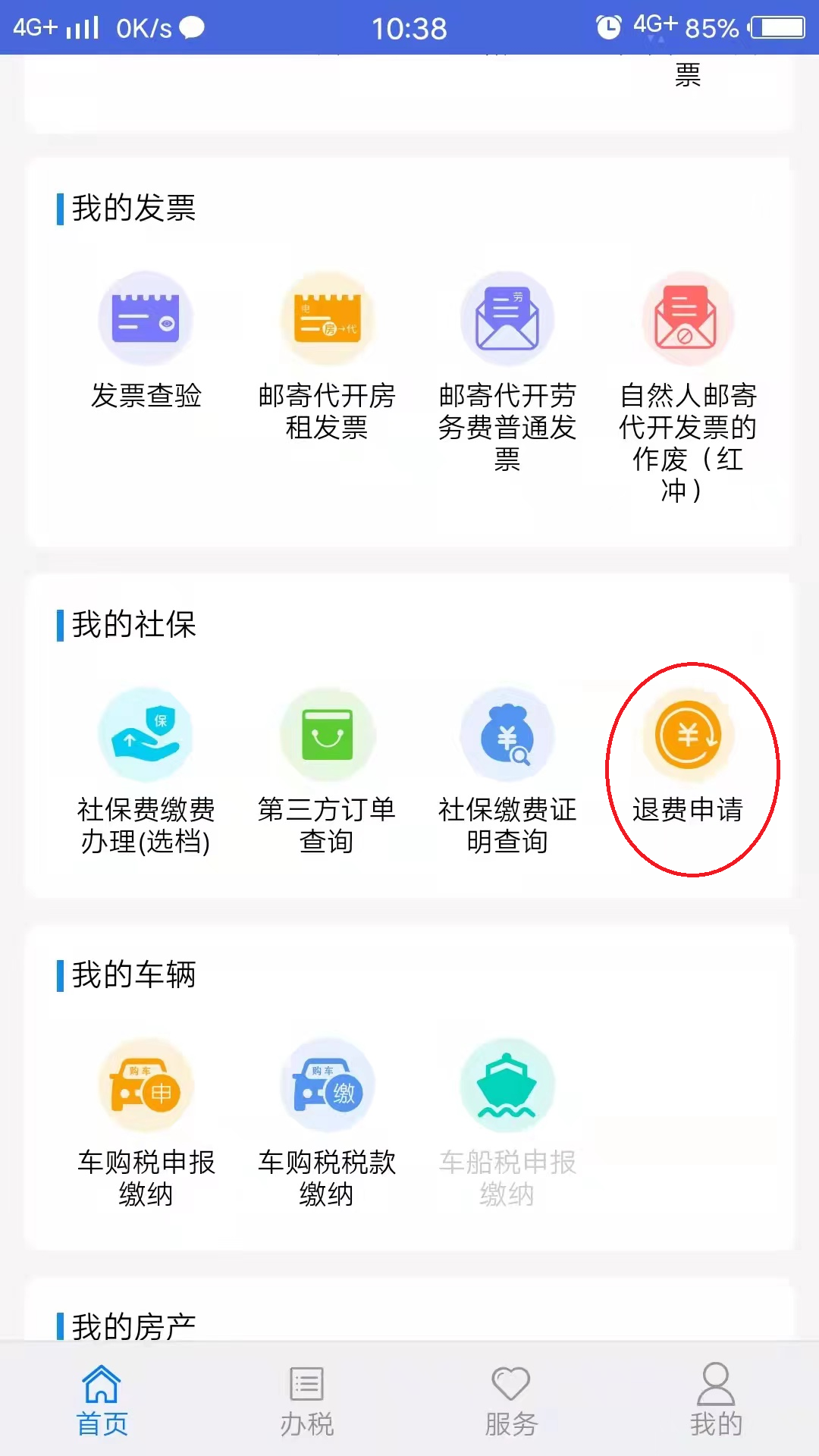Go to the 服务 tab
The image size is (819, 1456).
tap(512, 1400)
